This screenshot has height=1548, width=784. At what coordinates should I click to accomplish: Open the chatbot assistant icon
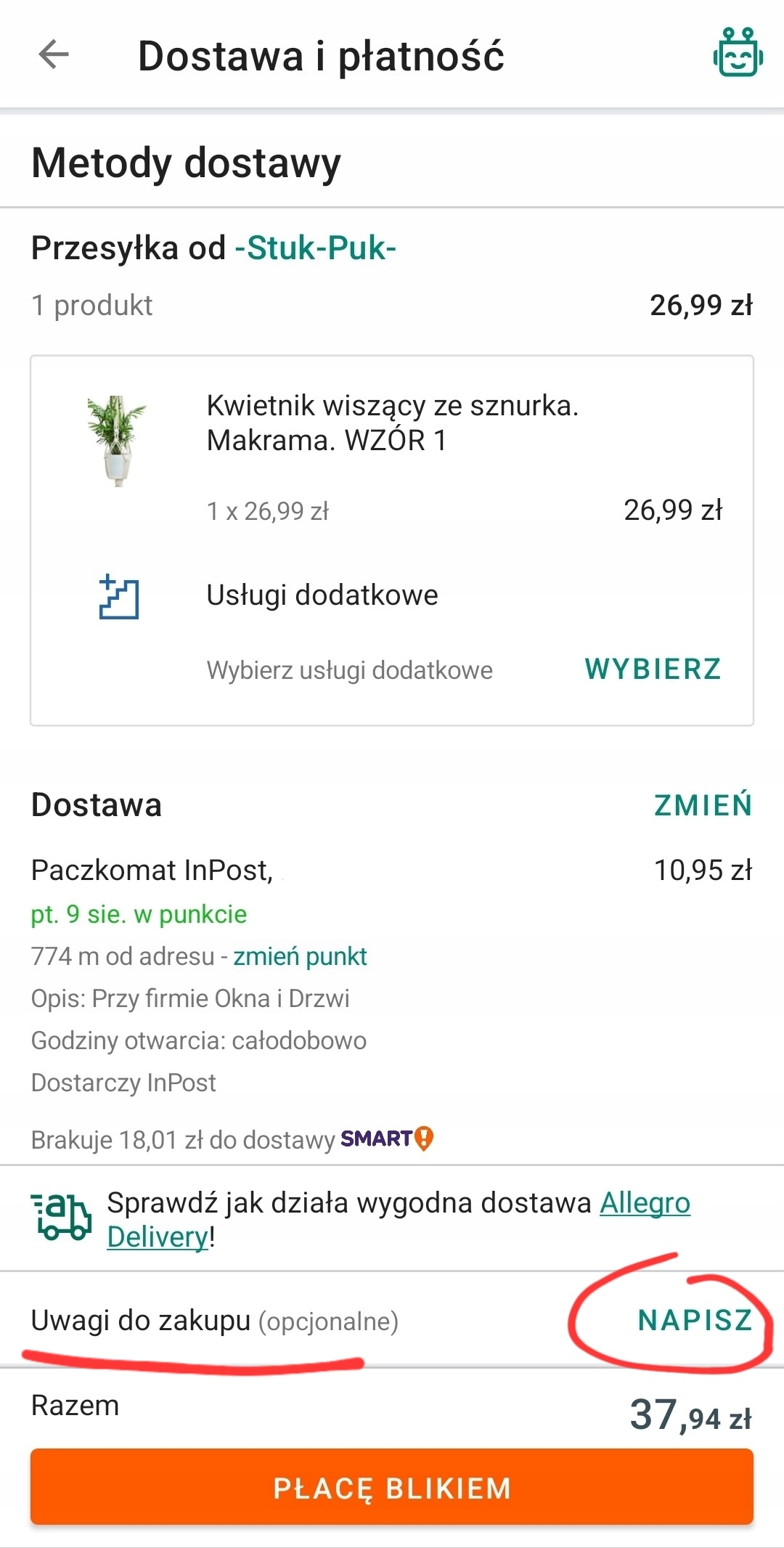pos(738,54)
